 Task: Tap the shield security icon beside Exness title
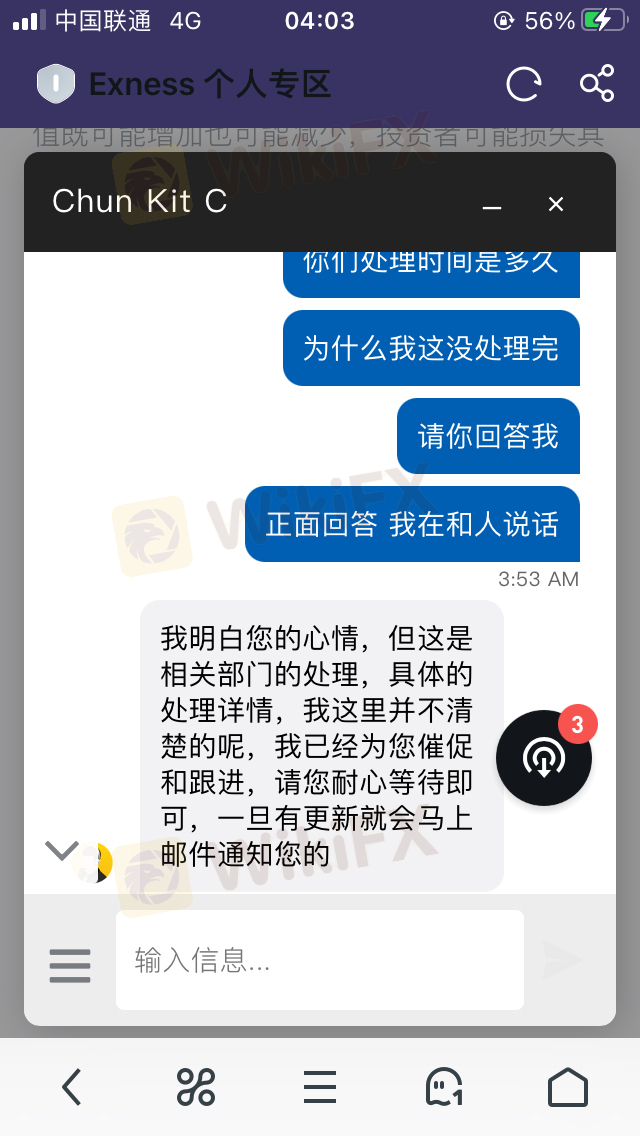[x=56, y=84]
